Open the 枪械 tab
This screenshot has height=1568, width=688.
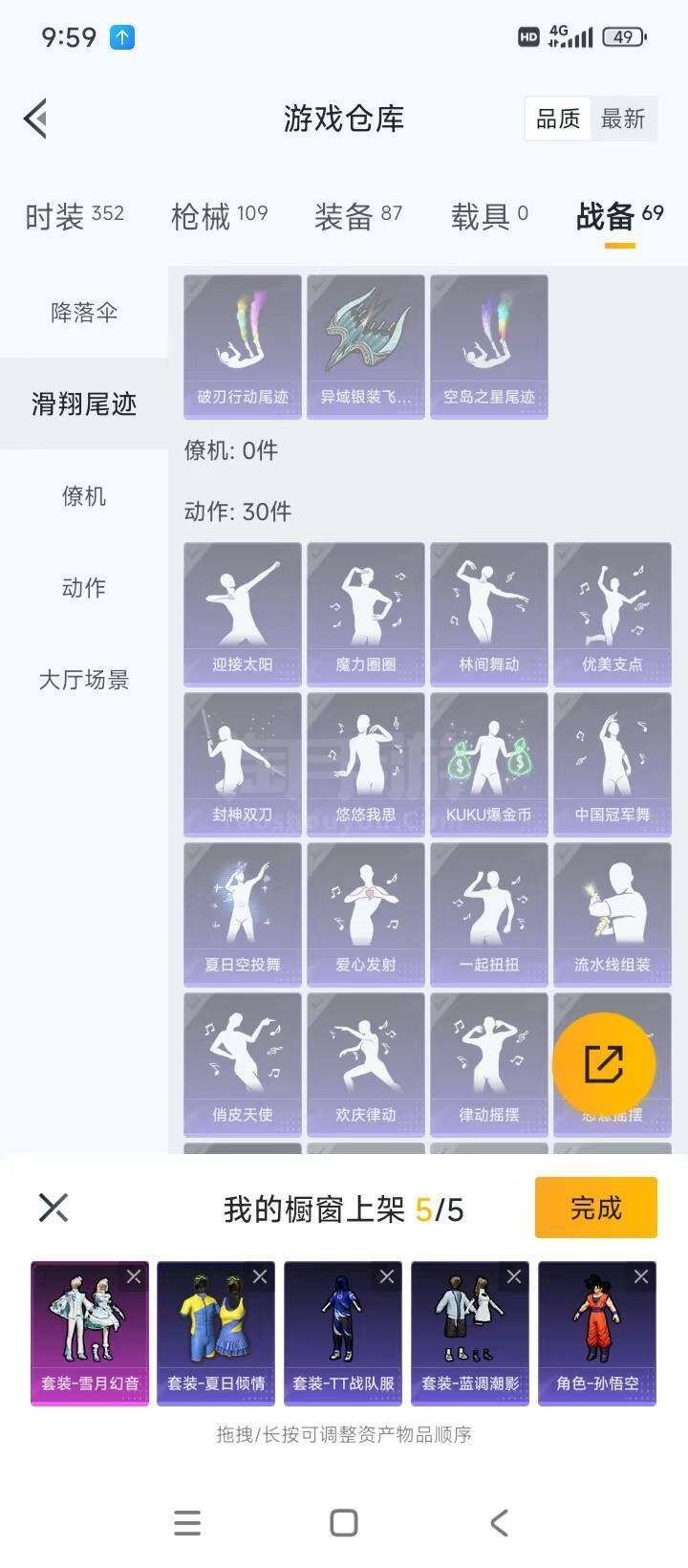coord(219,216)
